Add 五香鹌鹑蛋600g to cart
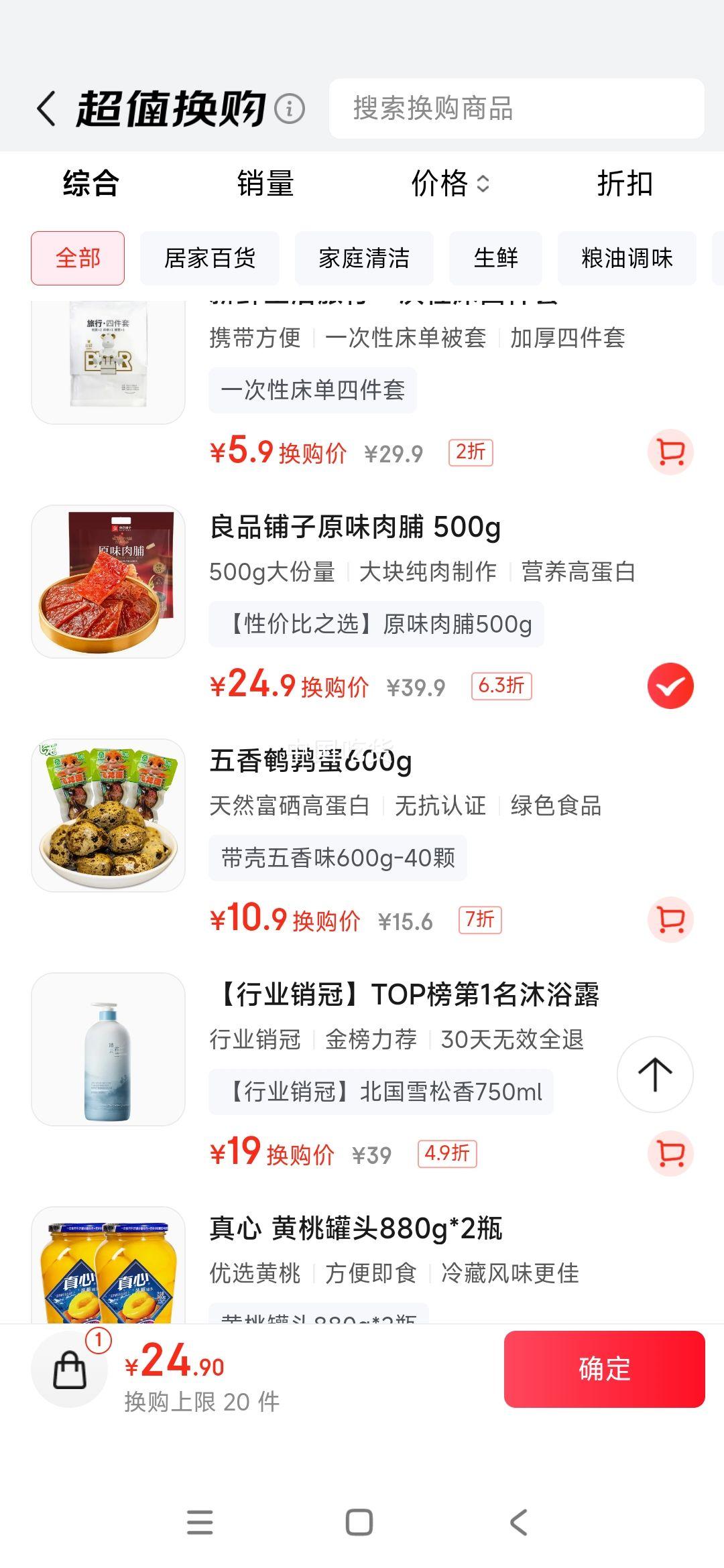This screenshot has width=724, height=1568. pyautogui.click(x=670, y=920)
